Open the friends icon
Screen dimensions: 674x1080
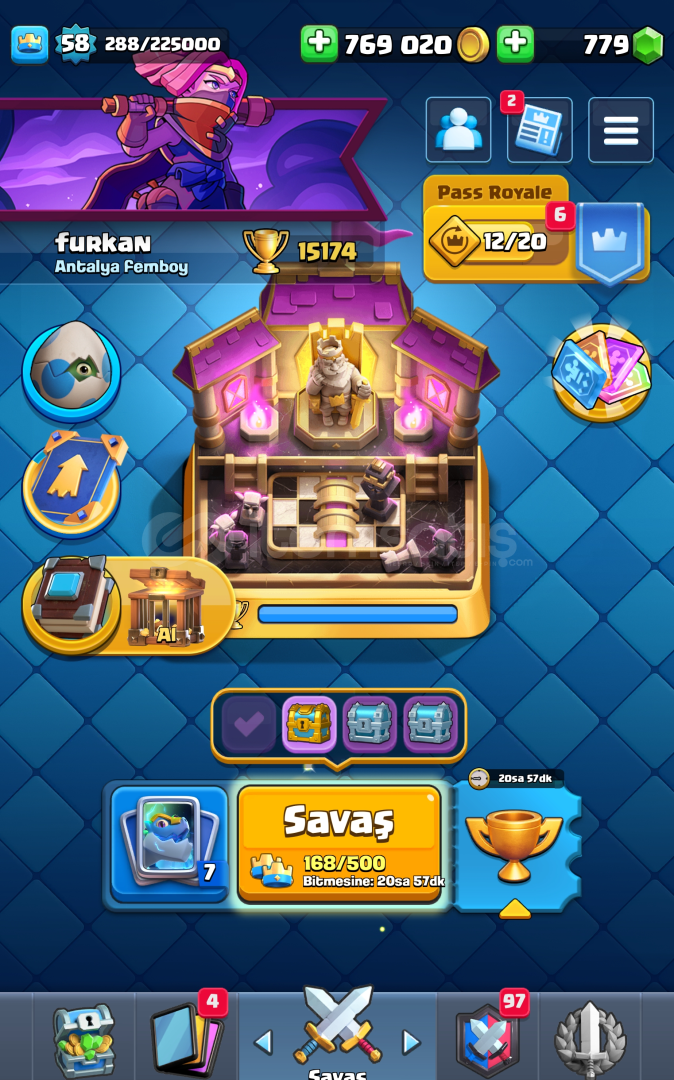(x=459, y=129)
